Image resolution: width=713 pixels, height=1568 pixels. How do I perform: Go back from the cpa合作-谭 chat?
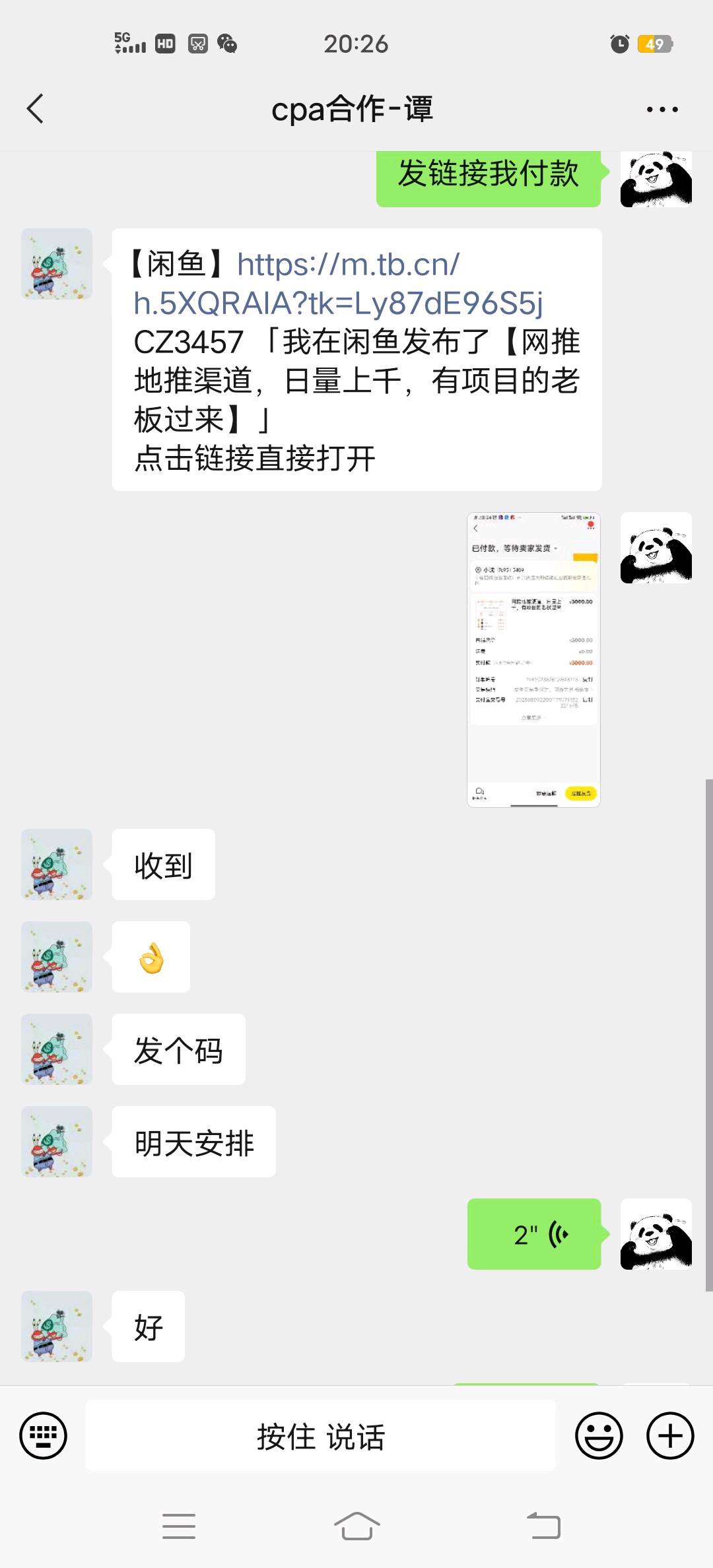36,109
